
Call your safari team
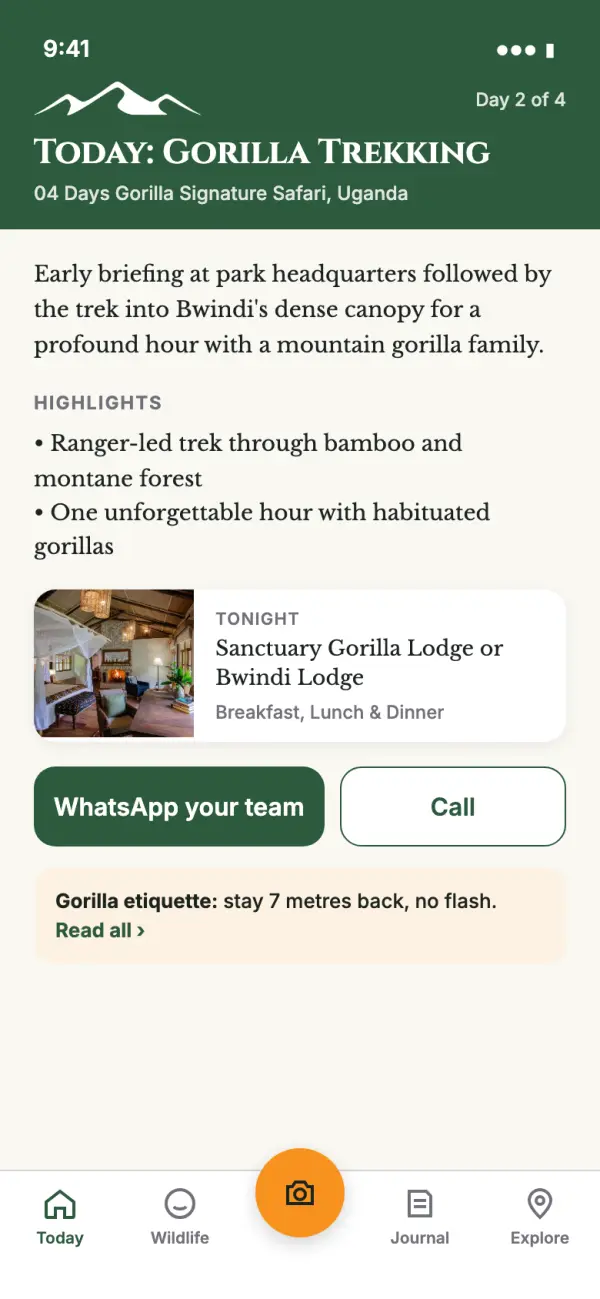(453, 807)
